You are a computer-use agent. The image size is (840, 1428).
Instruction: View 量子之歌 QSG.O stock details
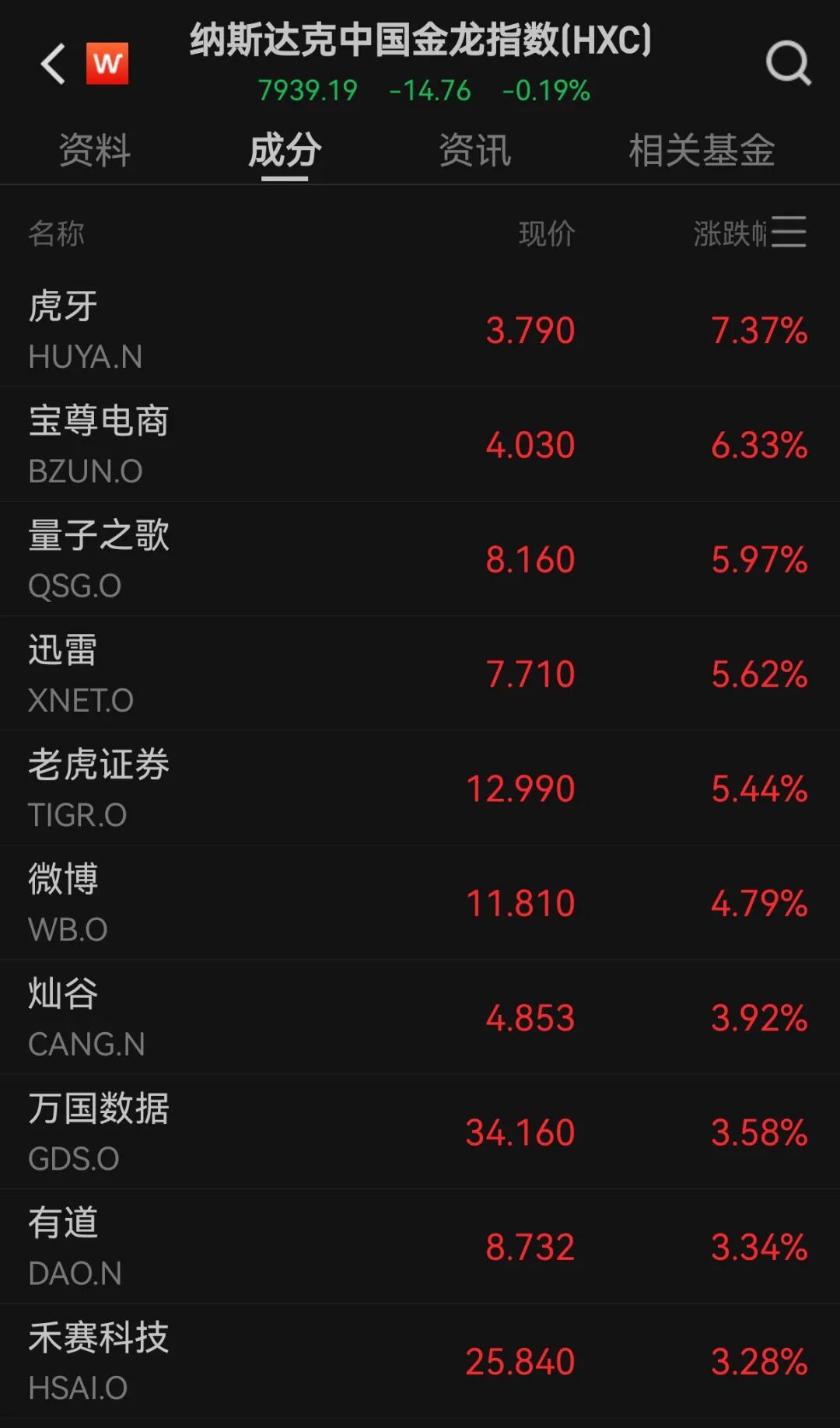[420, 559]
